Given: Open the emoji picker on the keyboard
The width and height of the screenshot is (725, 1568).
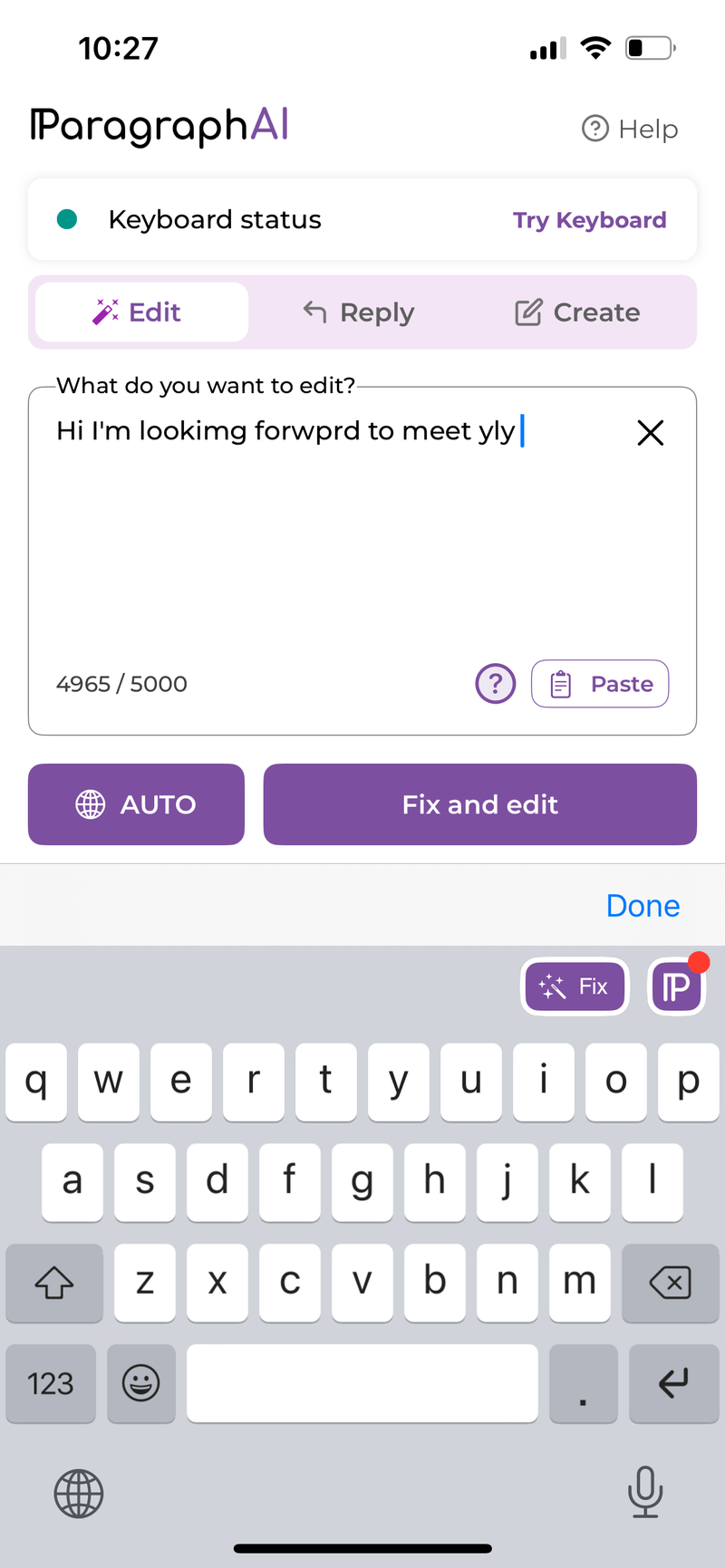Looking at the screenshot, I should point(141,1383).
